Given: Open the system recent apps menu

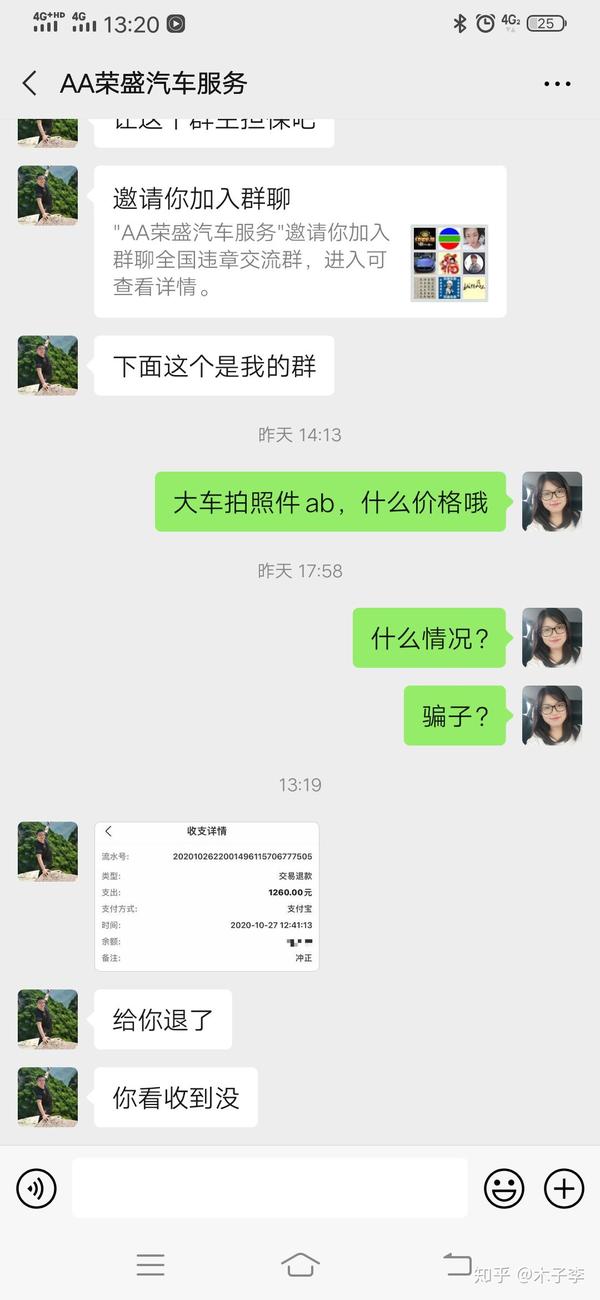Looking at the screenshot, I should [151, 1265].
